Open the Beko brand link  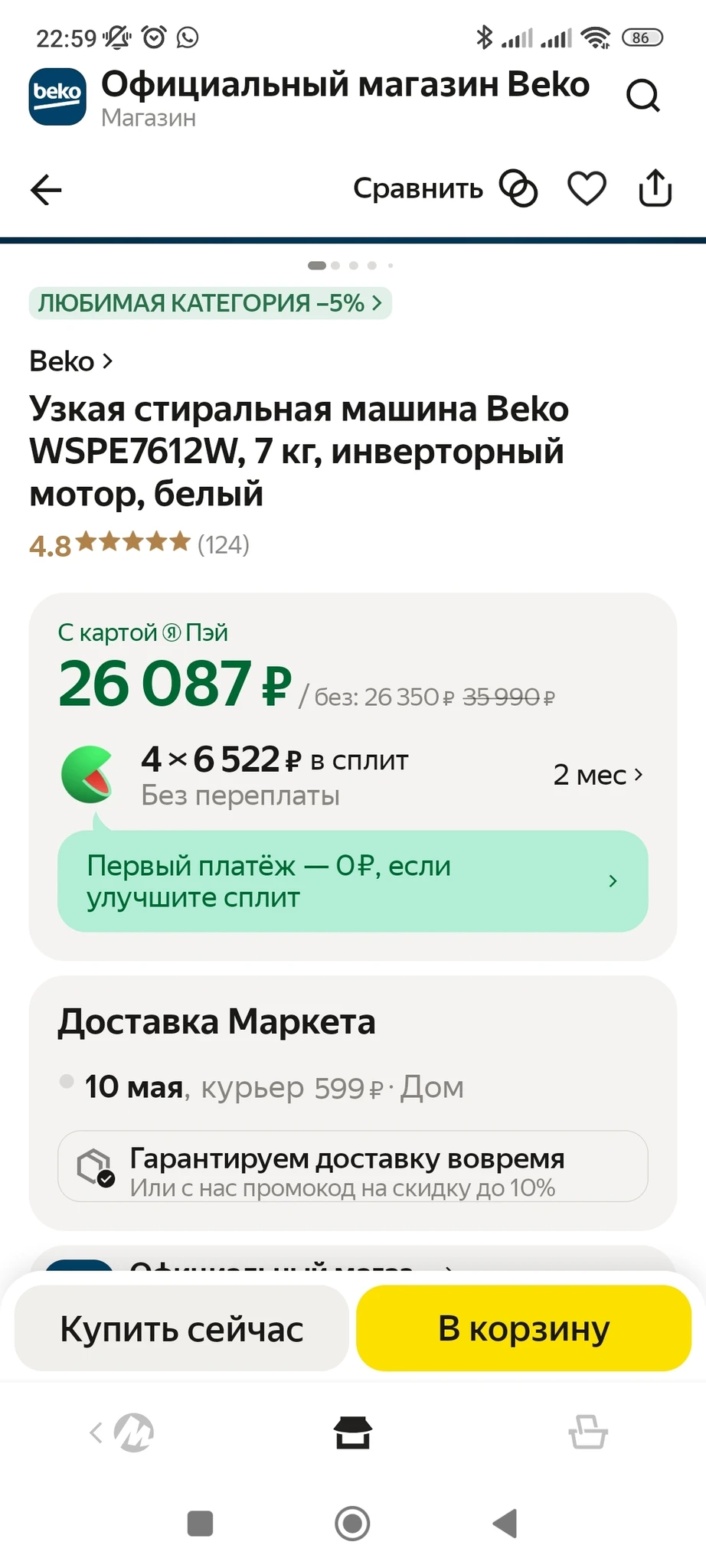(x=71, y=361)
